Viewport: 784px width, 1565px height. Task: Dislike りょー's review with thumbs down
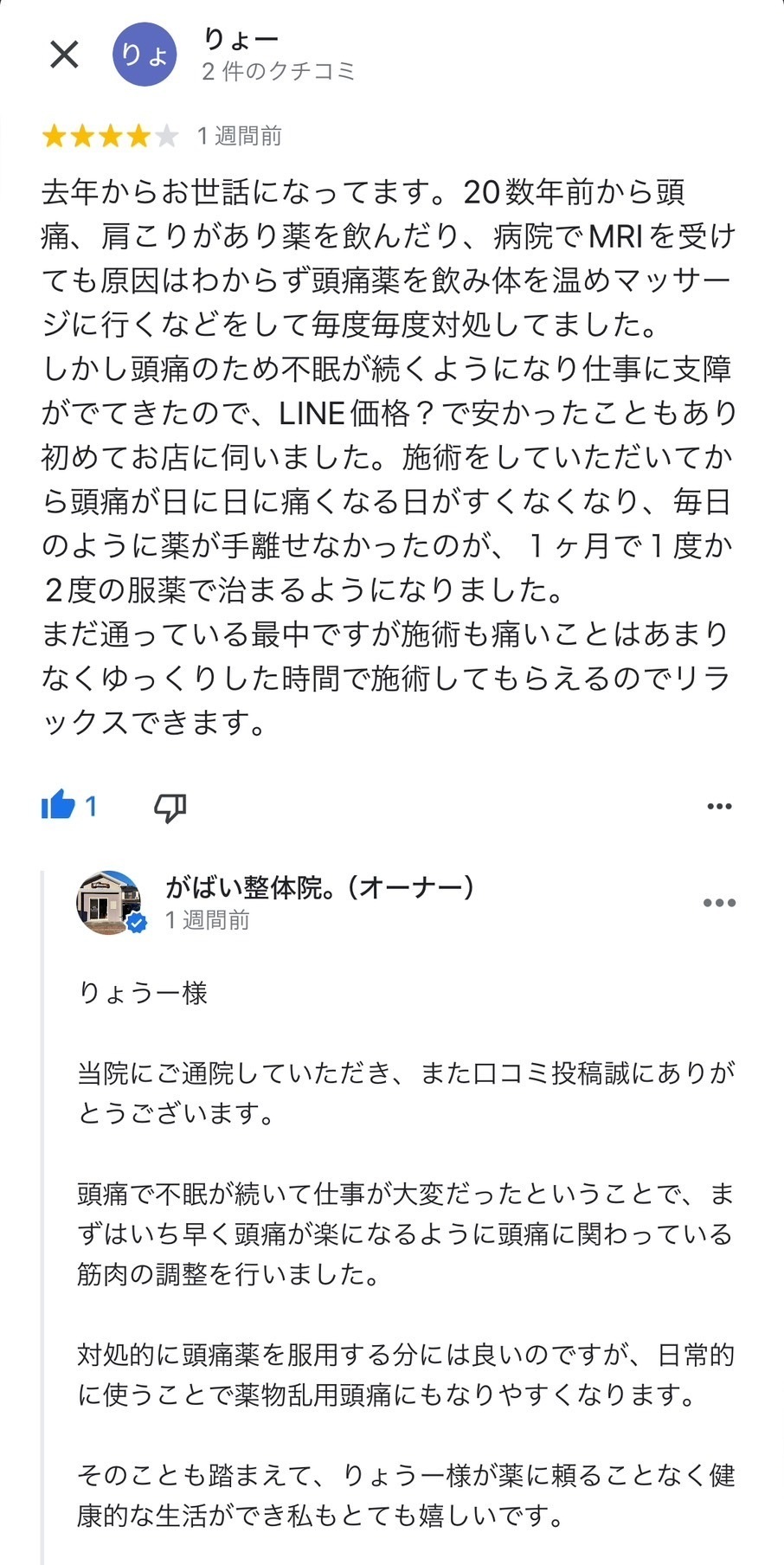(170, 807)
